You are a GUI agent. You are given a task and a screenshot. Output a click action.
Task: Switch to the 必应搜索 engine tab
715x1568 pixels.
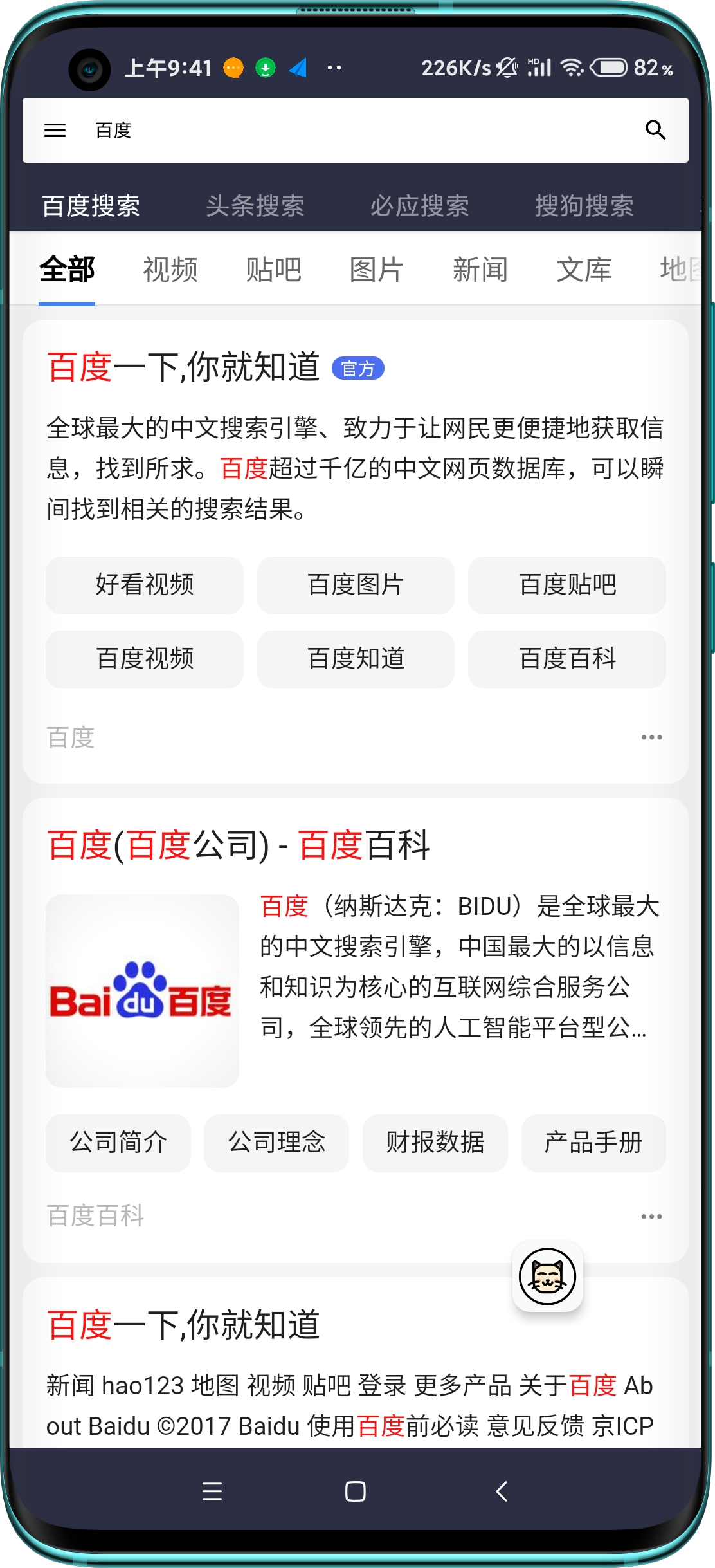tap(419, 206)
